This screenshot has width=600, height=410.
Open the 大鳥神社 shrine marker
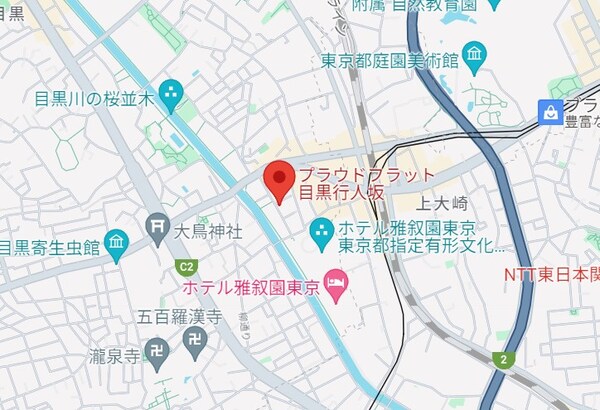point(155,227)
